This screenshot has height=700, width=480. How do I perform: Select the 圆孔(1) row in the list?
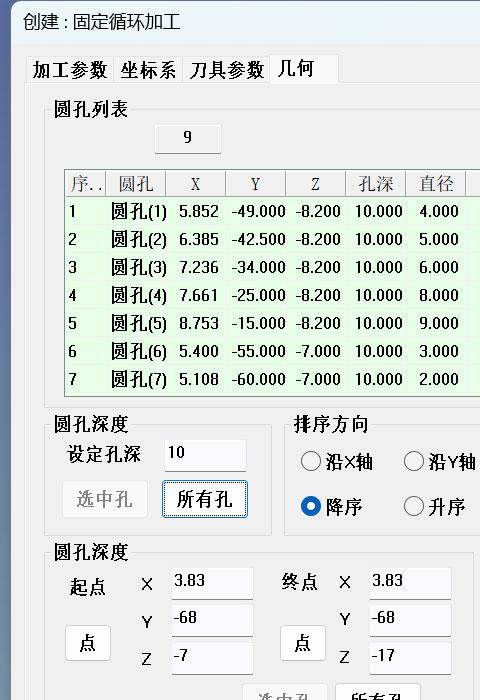[x=272, y=211]
